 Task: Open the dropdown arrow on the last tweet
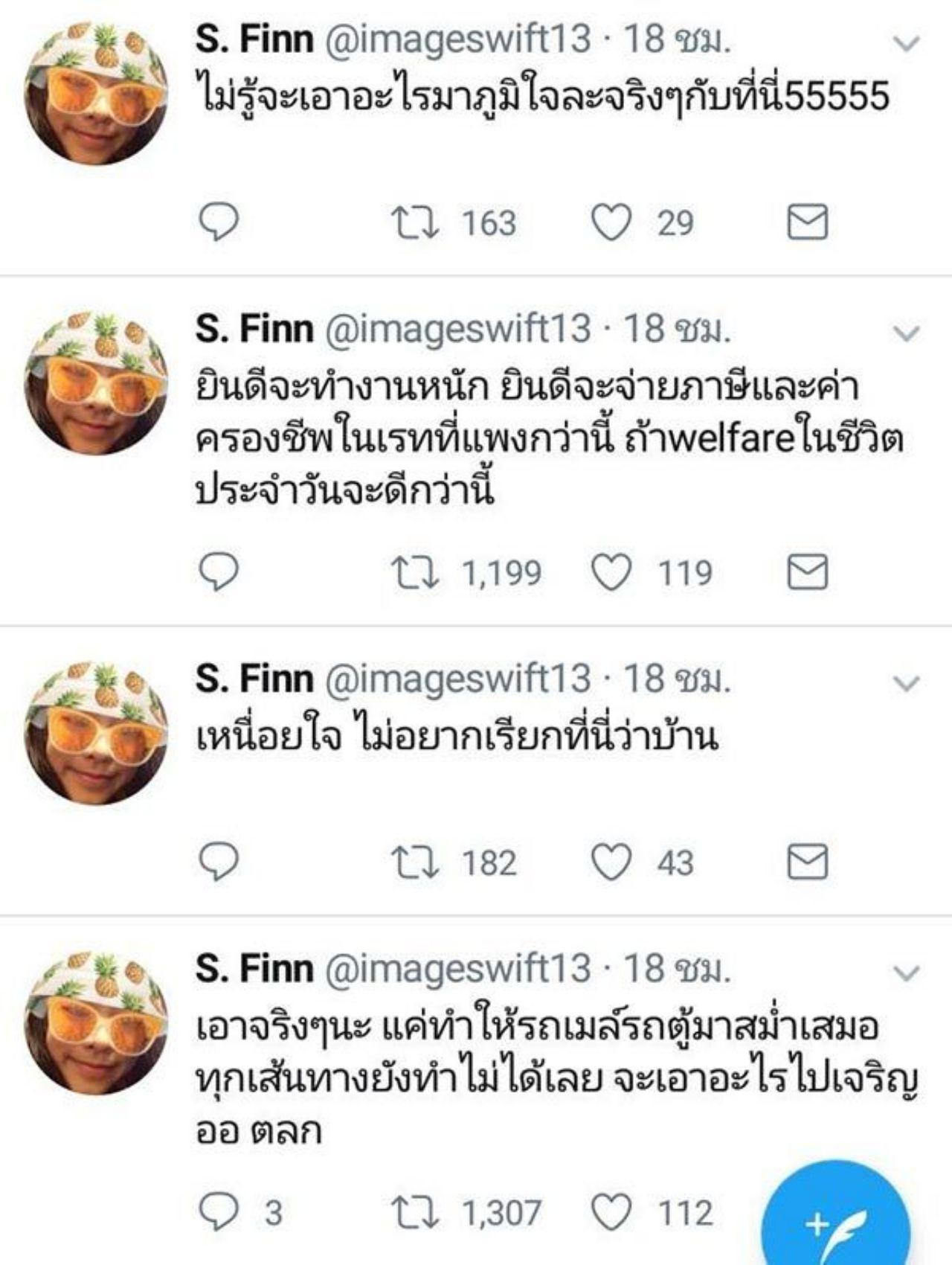click(x=906, y=973)
